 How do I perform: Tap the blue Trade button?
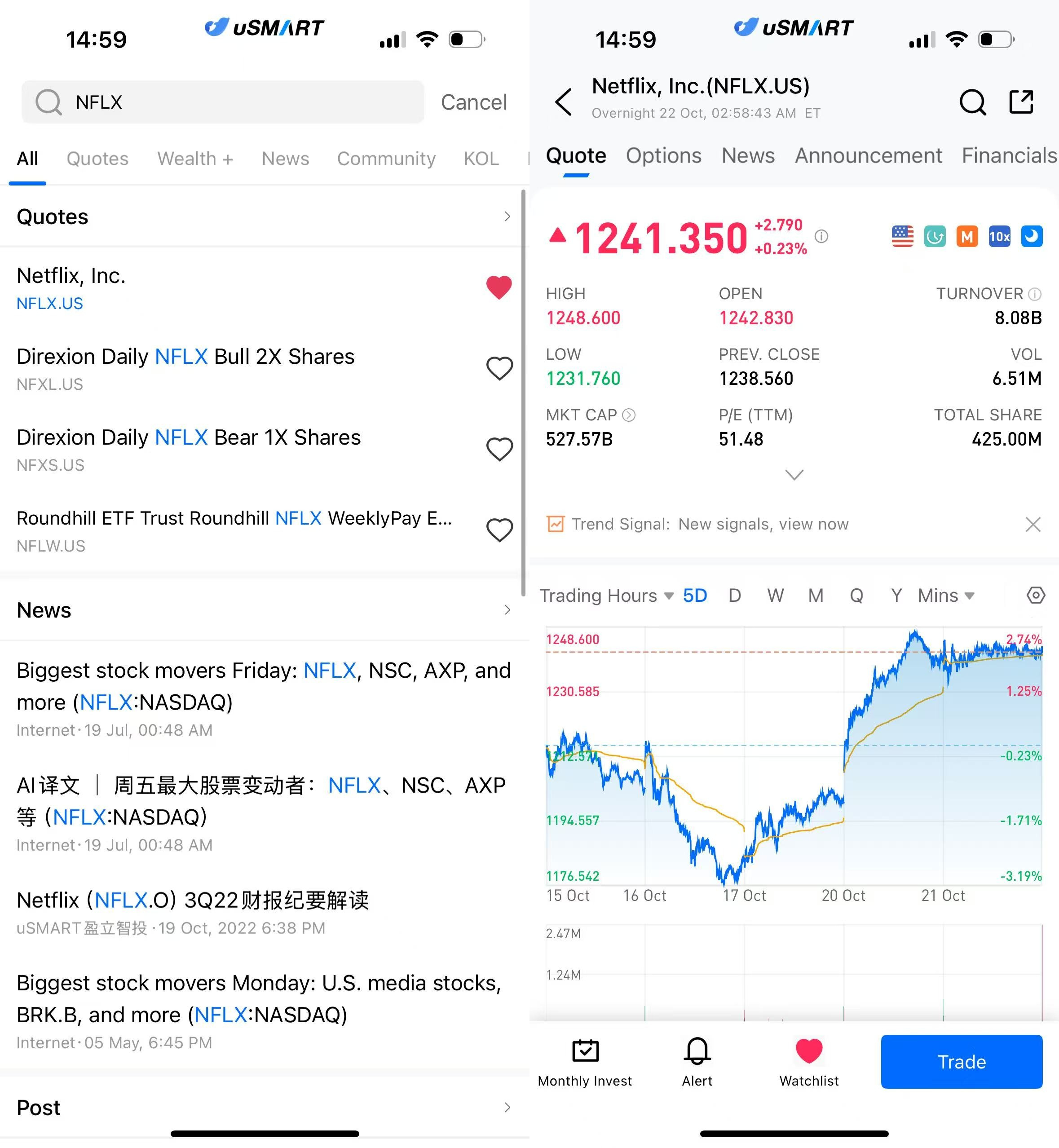[961, 1061]
